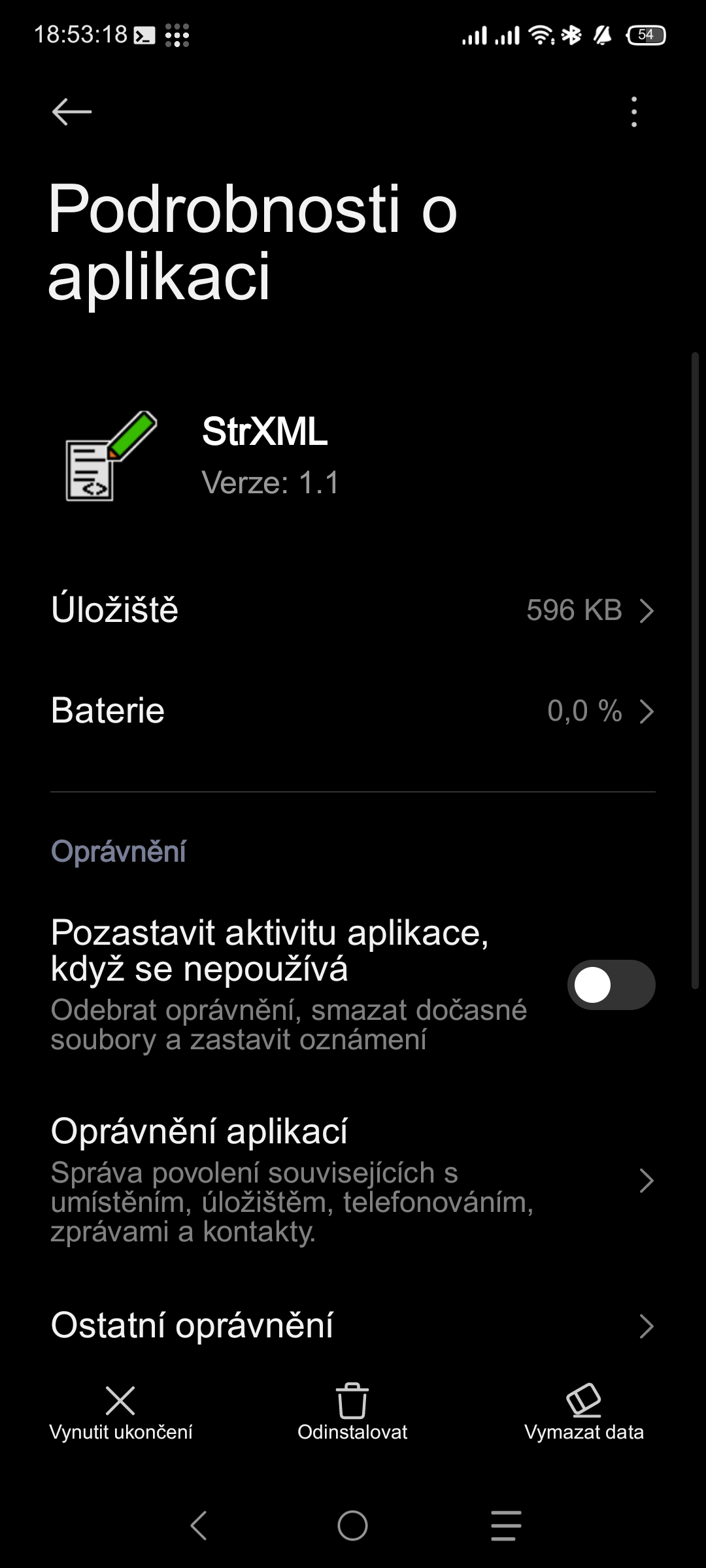Open the three-dot overflow menu

click(633, 112)
